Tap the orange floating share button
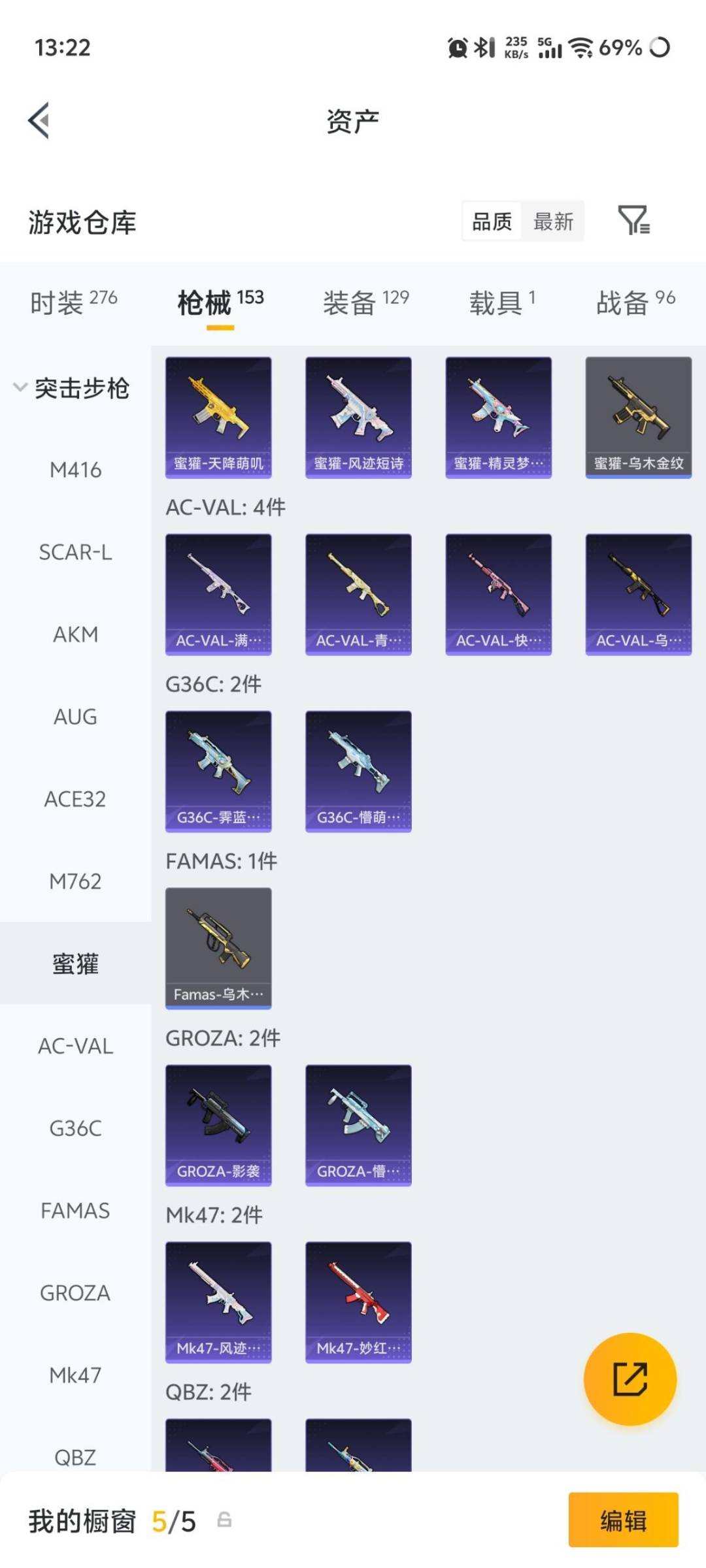The height and width of the screenshot is (1568, 706). (x=630, y=1379)
